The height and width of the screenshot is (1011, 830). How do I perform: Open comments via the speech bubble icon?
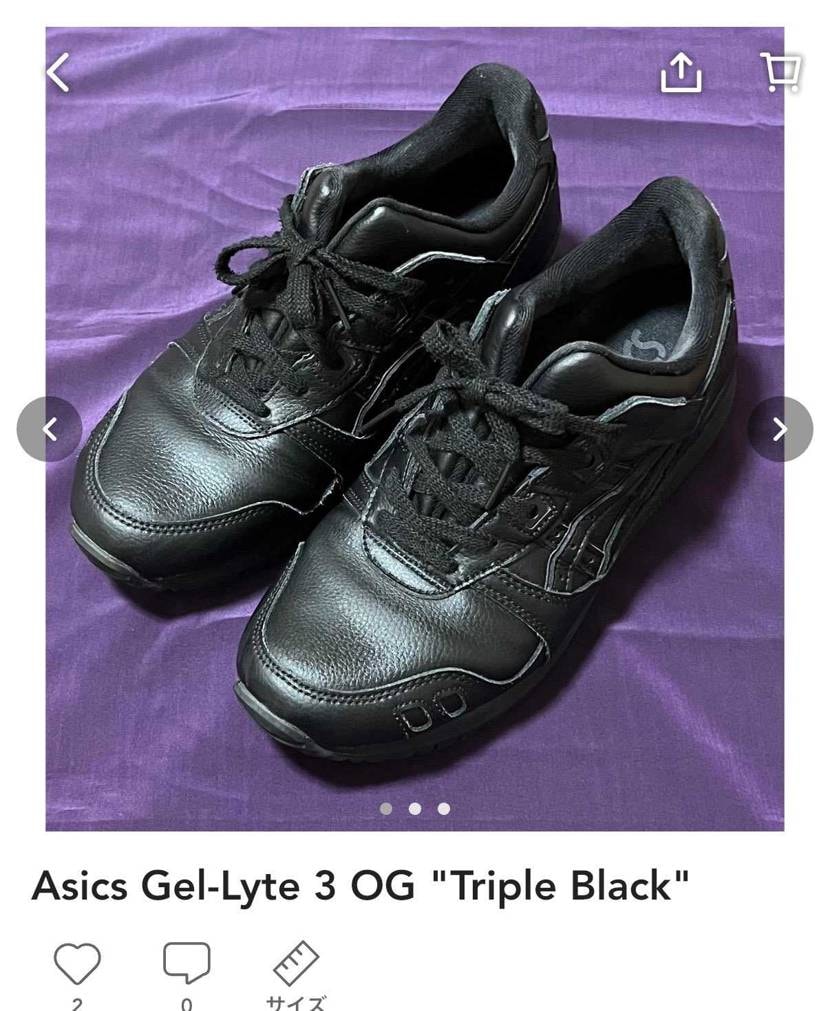187,964
